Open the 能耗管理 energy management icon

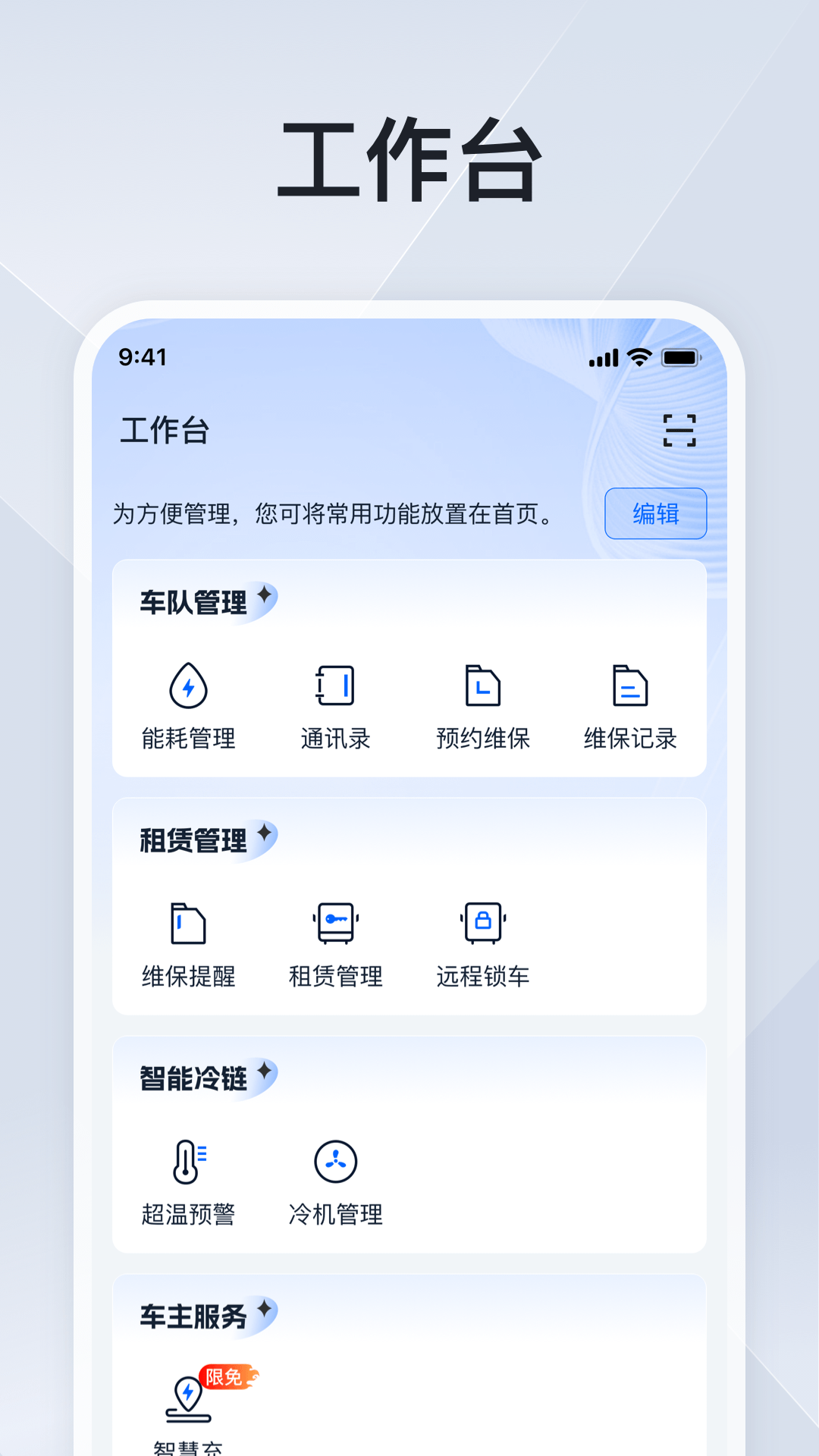190,685
